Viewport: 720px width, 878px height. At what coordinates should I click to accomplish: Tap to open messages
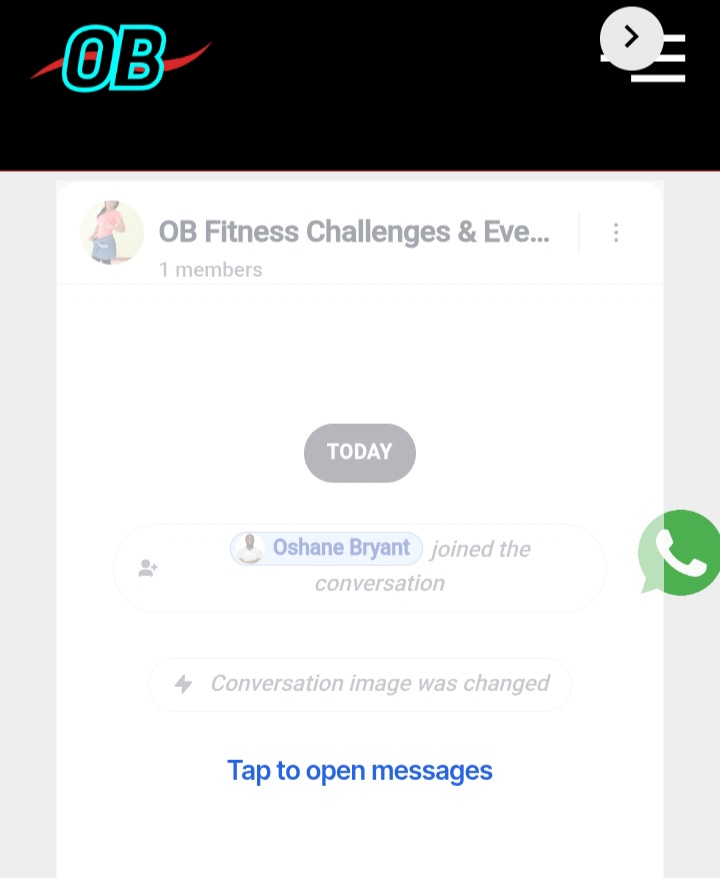359,770
